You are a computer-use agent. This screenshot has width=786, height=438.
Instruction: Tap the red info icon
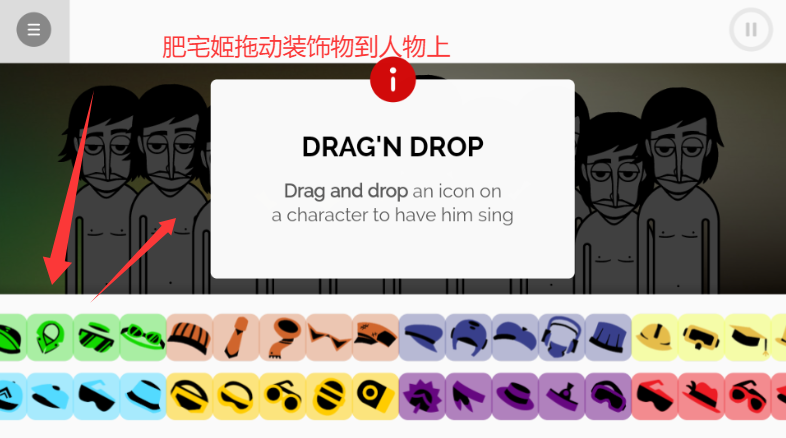392,81
